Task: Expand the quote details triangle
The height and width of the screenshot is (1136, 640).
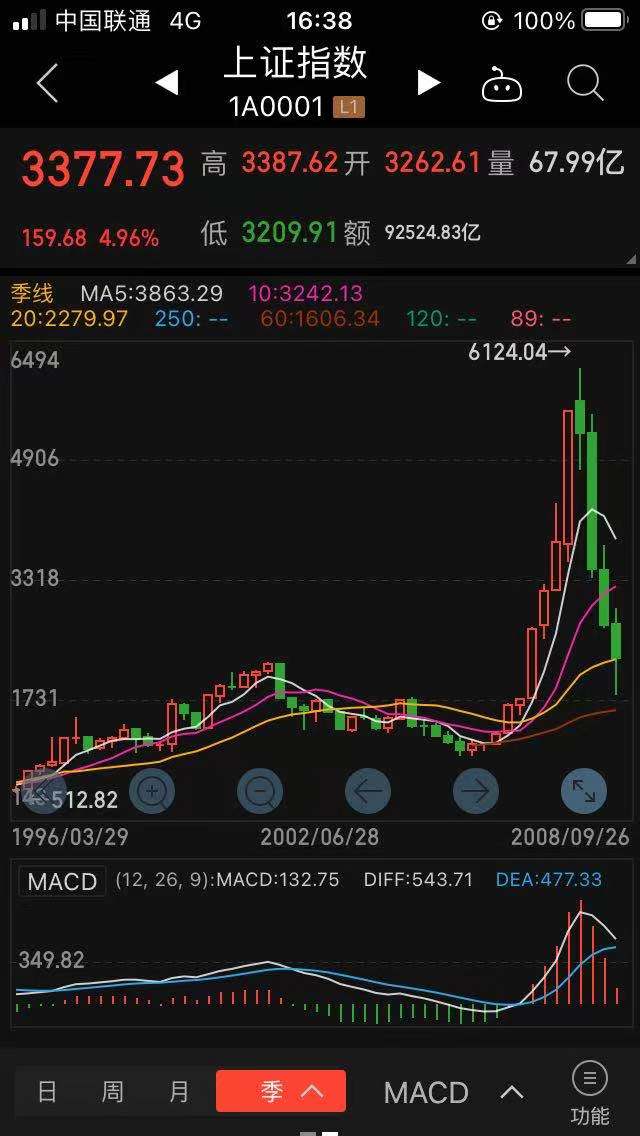Action: pyautogui.click(x=629, y=259)
